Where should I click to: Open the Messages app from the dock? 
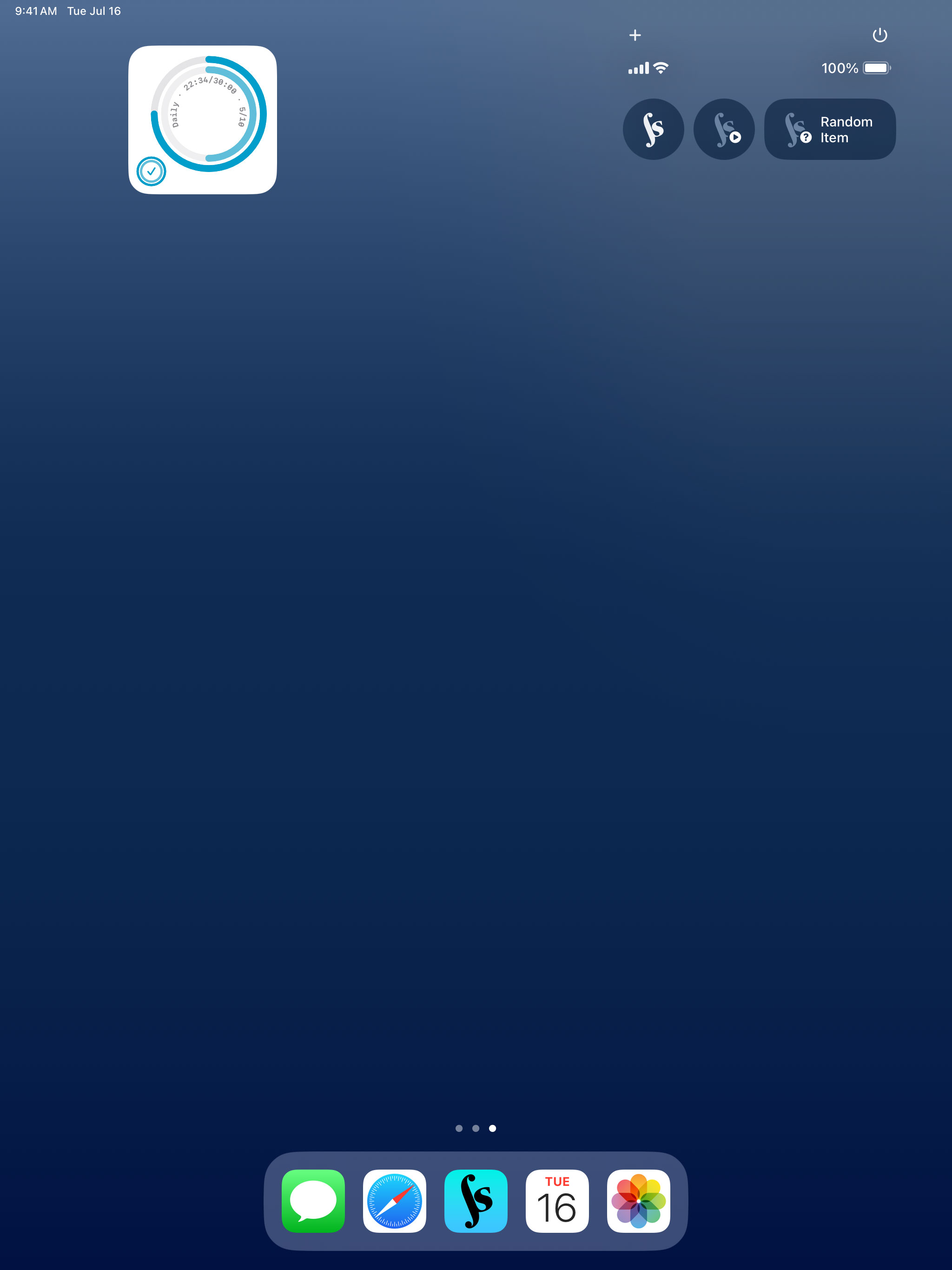pos(313,1201)
